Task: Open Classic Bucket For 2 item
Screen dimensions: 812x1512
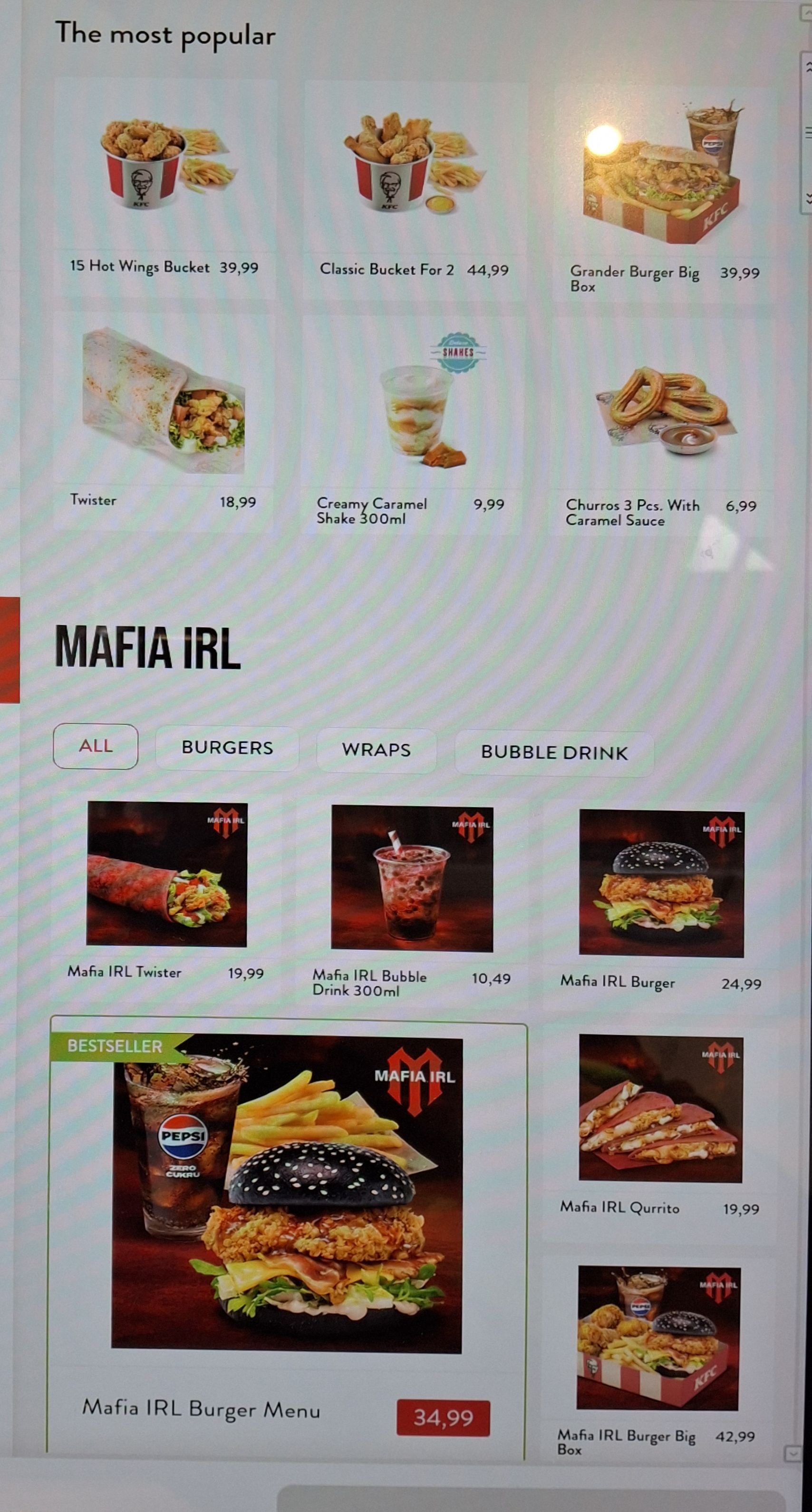Action: click(414, 189)
